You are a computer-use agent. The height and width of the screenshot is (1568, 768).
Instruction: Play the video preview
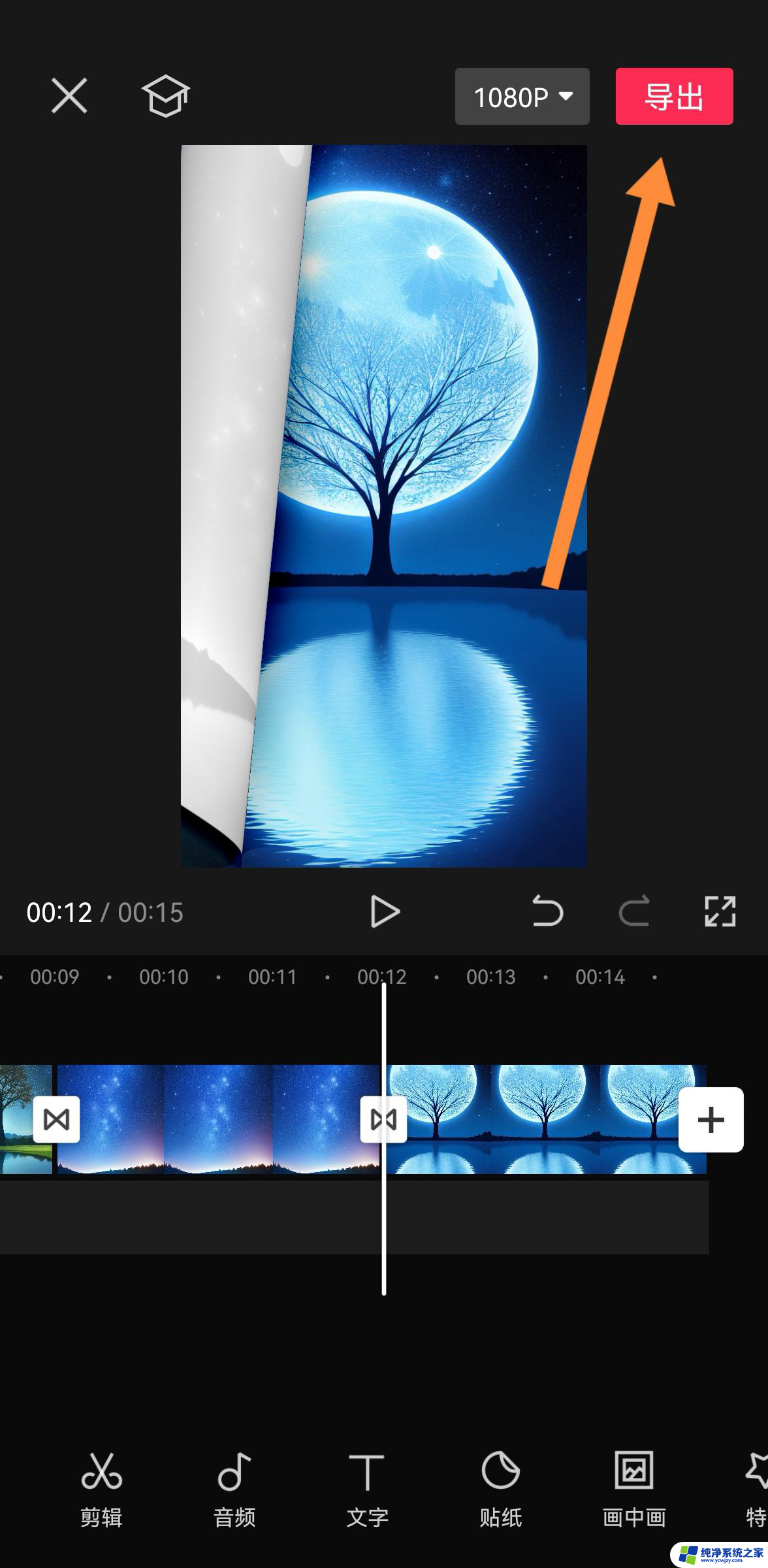click(x=384, y=911)
